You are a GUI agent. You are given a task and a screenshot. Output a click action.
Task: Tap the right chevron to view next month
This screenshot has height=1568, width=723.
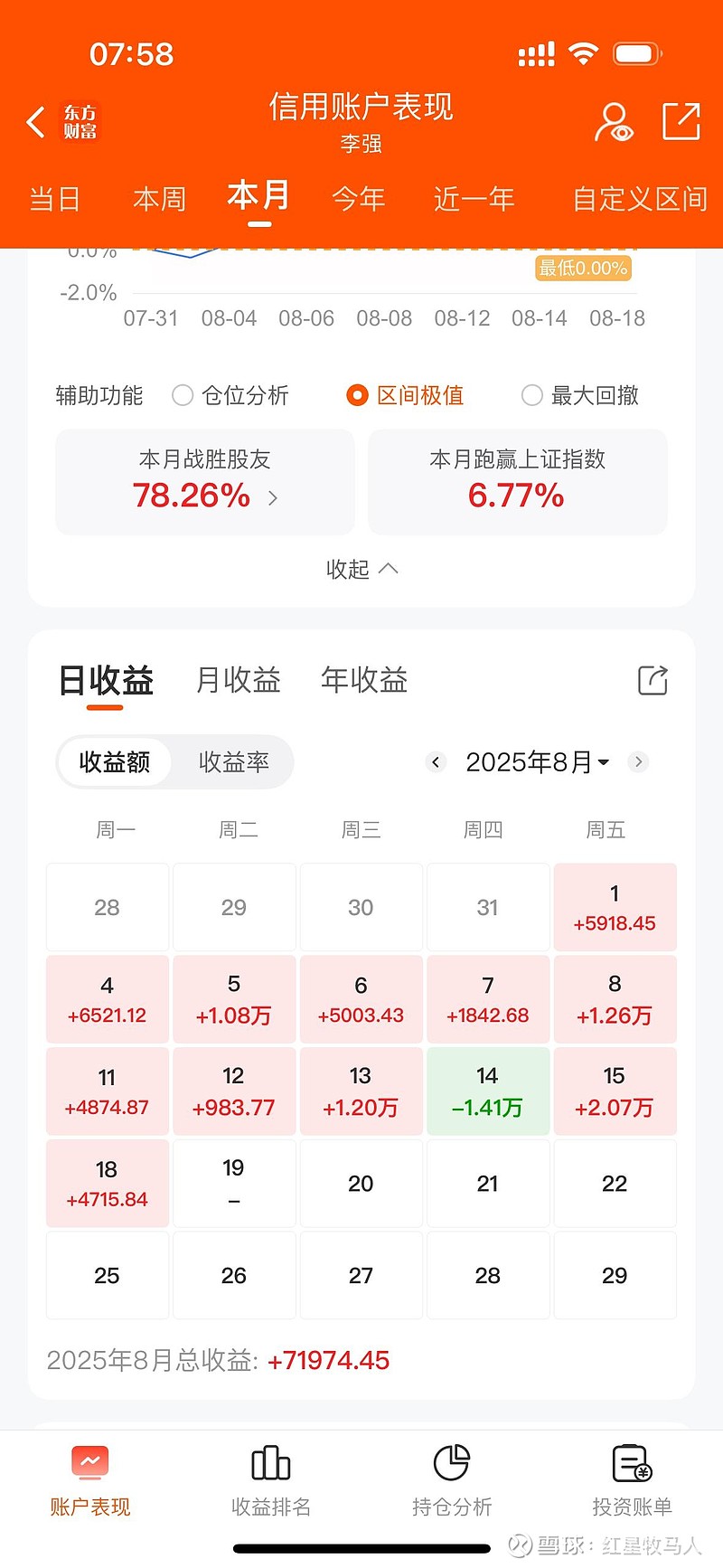tap(638, 762)
